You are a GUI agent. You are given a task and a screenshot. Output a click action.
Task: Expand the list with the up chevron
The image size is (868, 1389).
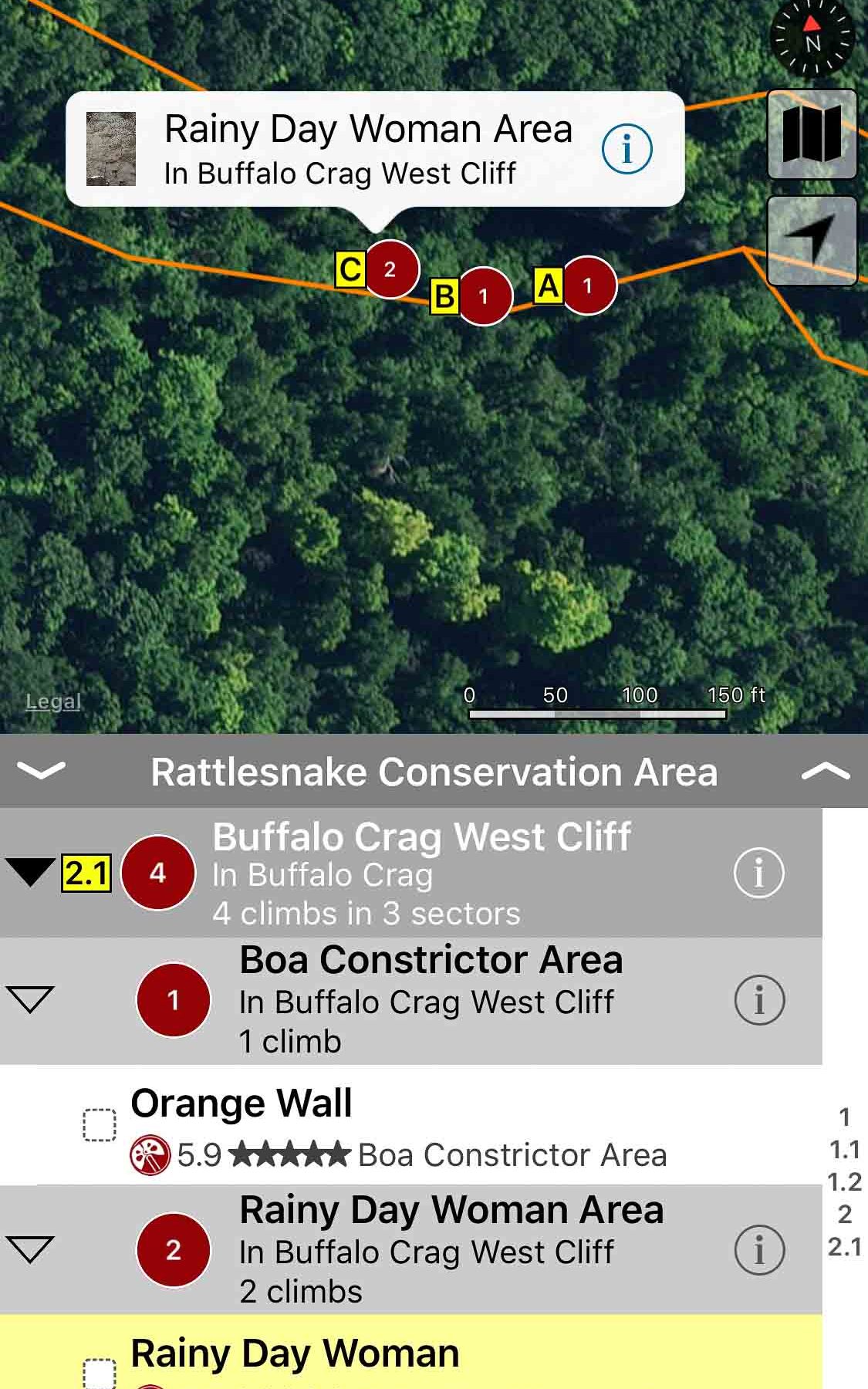coord(826,771)
